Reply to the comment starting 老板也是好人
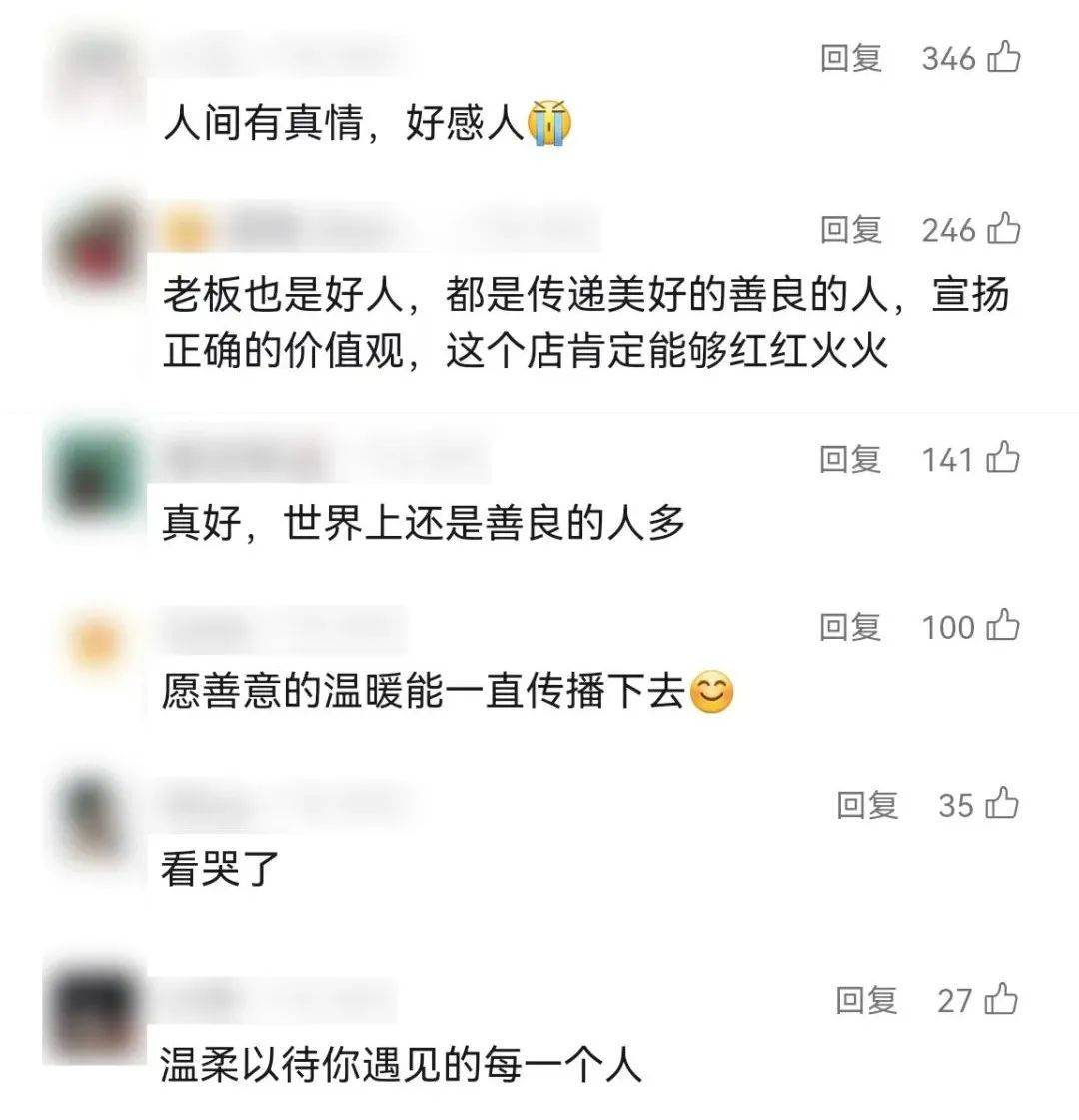This screenshot has height=1120, width=1079. pos(851,229)
